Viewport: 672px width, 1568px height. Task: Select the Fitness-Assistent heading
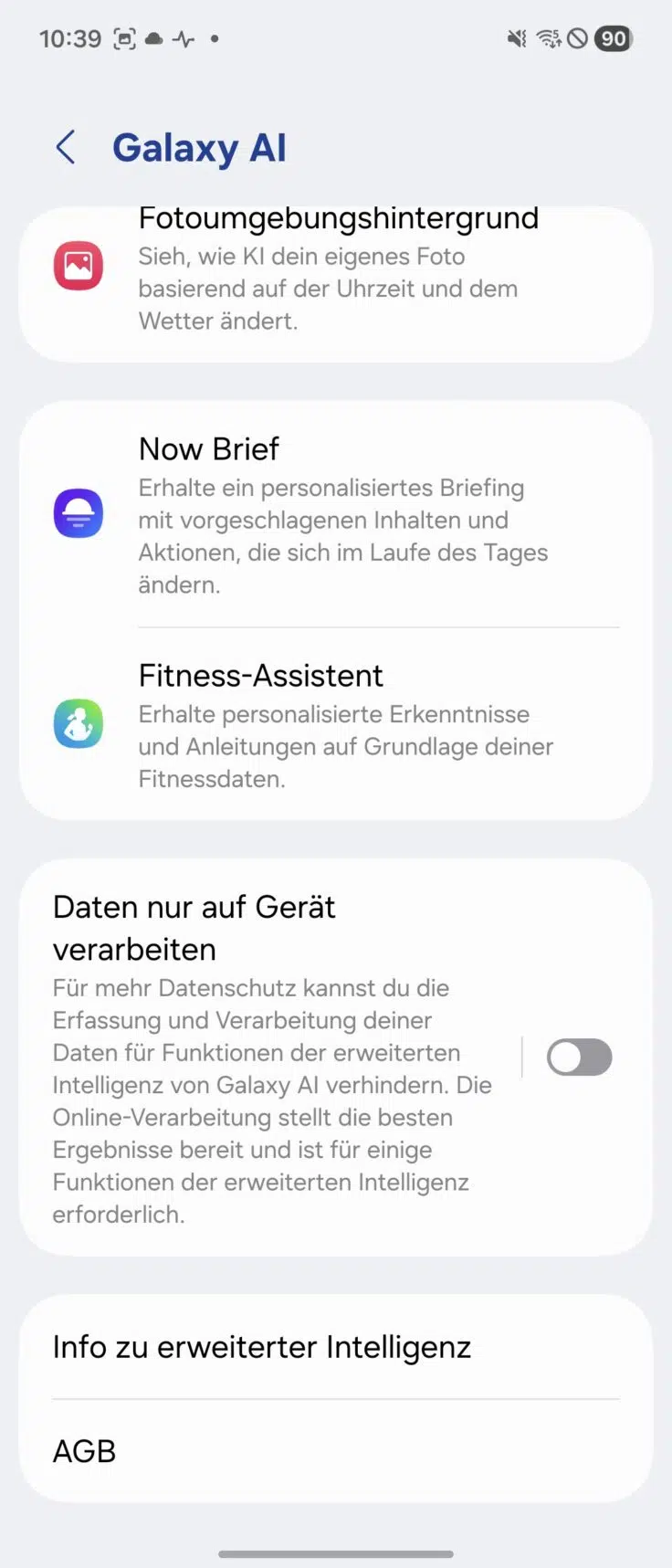(x=260, y=675)
